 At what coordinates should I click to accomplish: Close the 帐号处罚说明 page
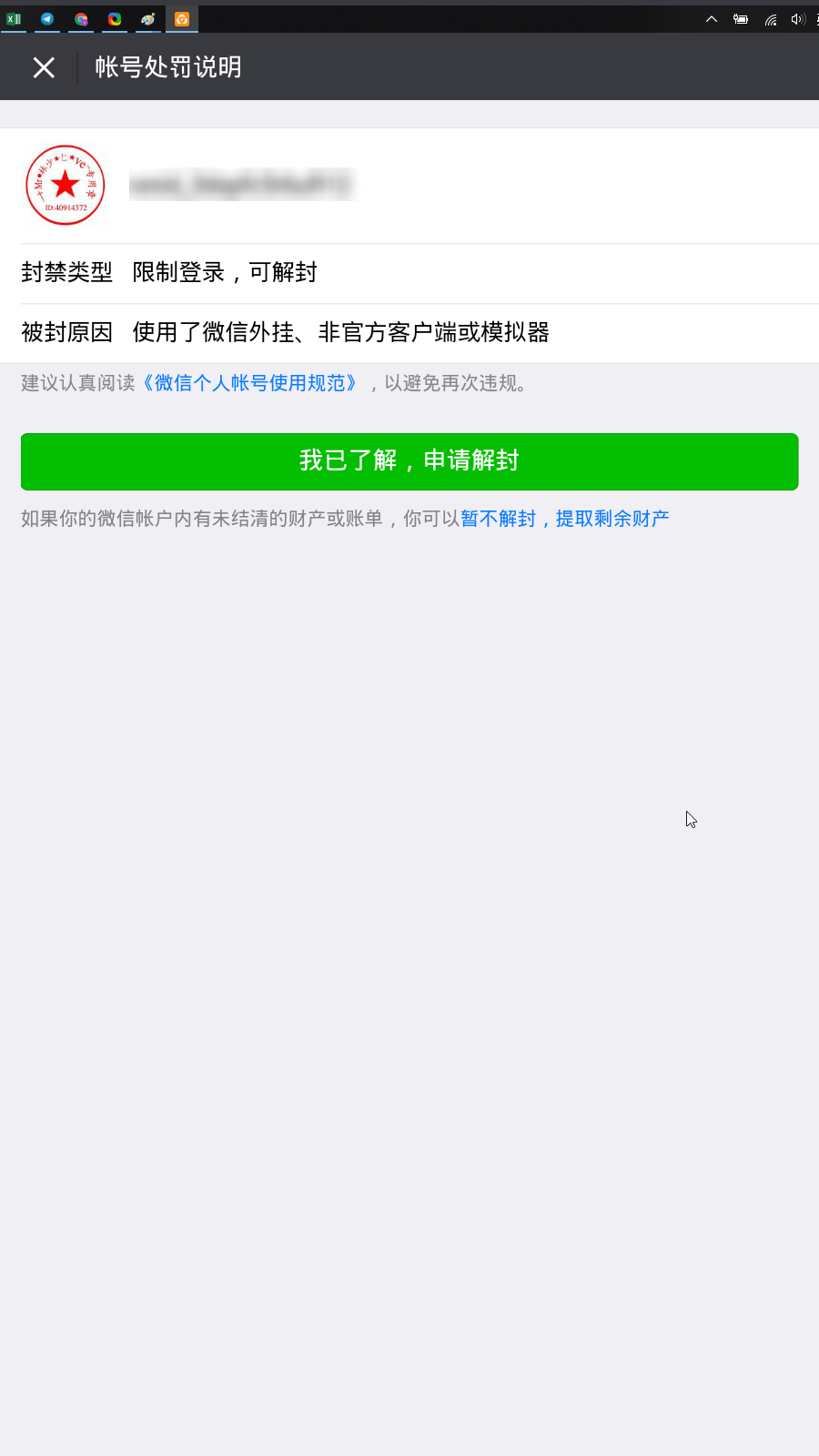(44, 67)
